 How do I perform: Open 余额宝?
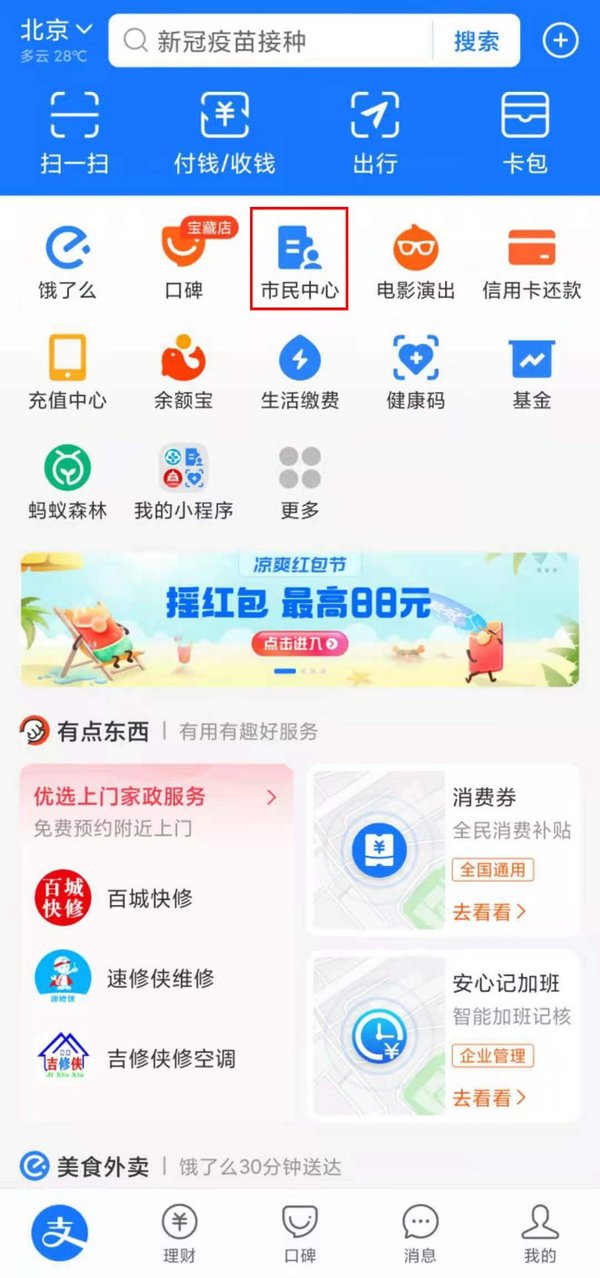[183, 370]
